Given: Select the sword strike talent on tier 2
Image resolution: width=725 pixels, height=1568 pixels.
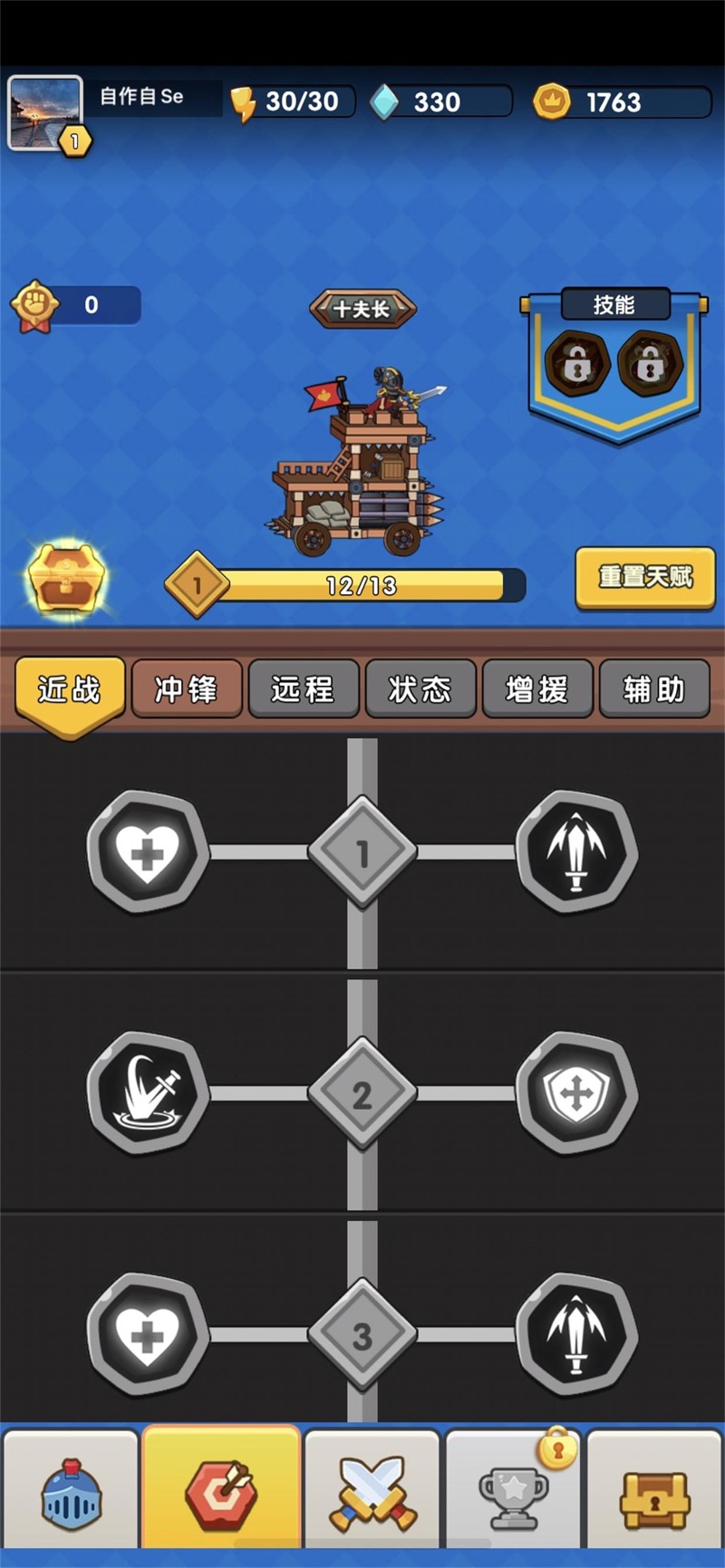Looking at the screenshot, I should (x=147, y=1093).
